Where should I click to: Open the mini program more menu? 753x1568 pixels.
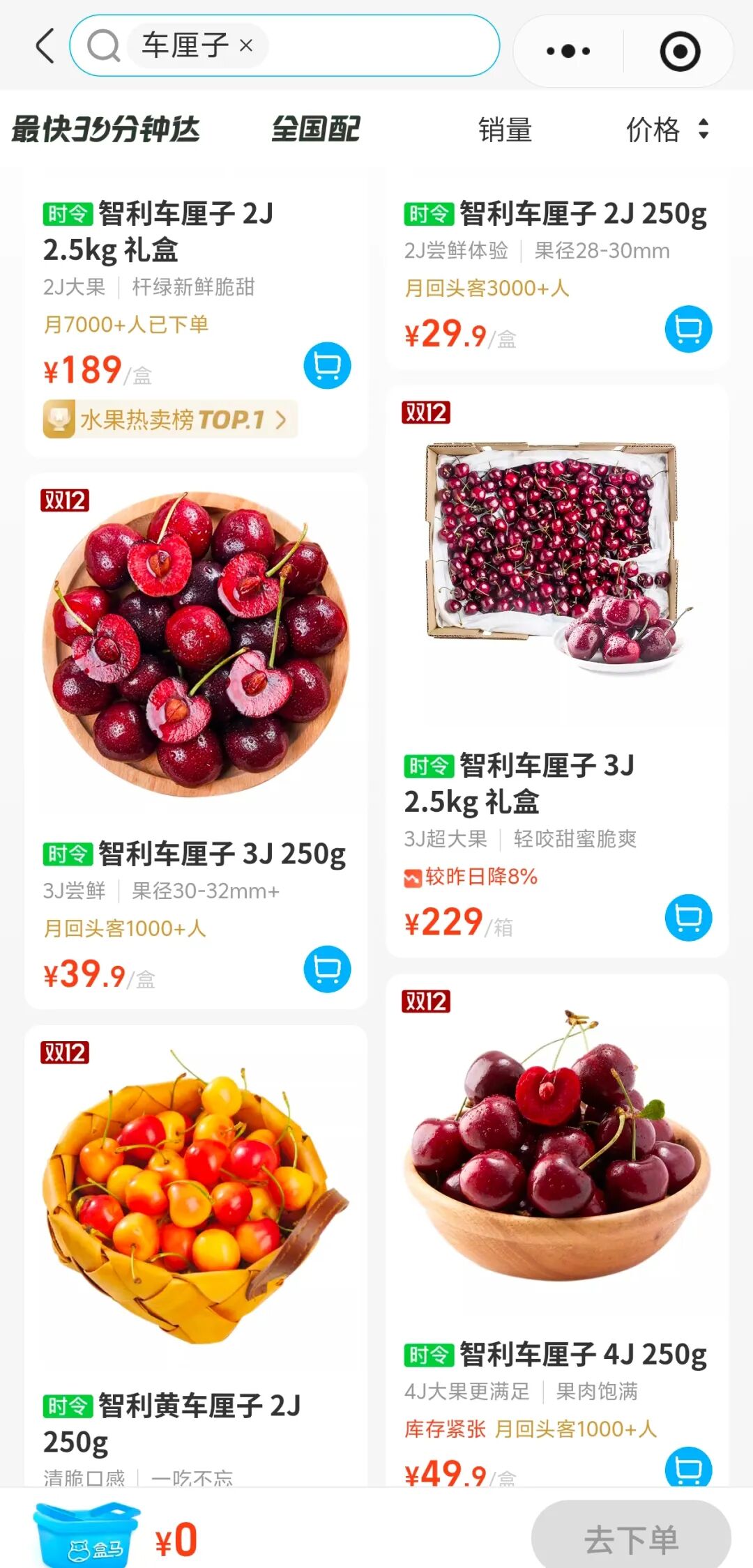click(568, 51)
